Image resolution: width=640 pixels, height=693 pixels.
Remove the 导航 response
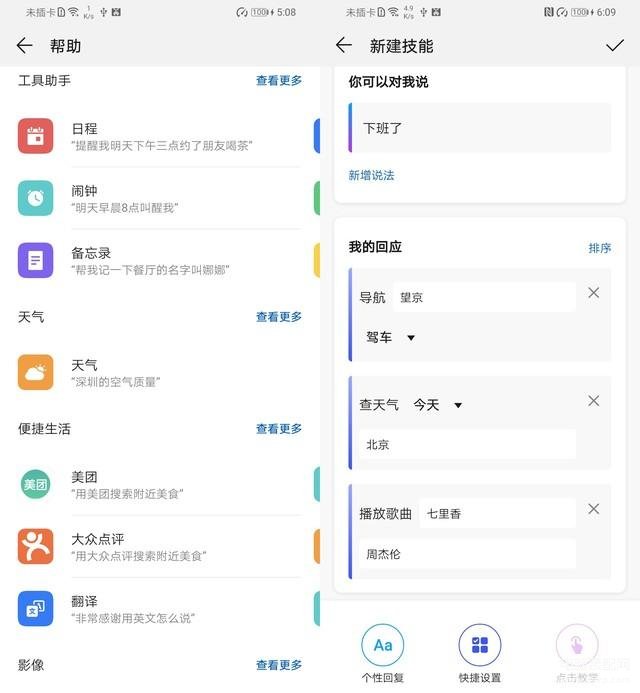point(593,293)
